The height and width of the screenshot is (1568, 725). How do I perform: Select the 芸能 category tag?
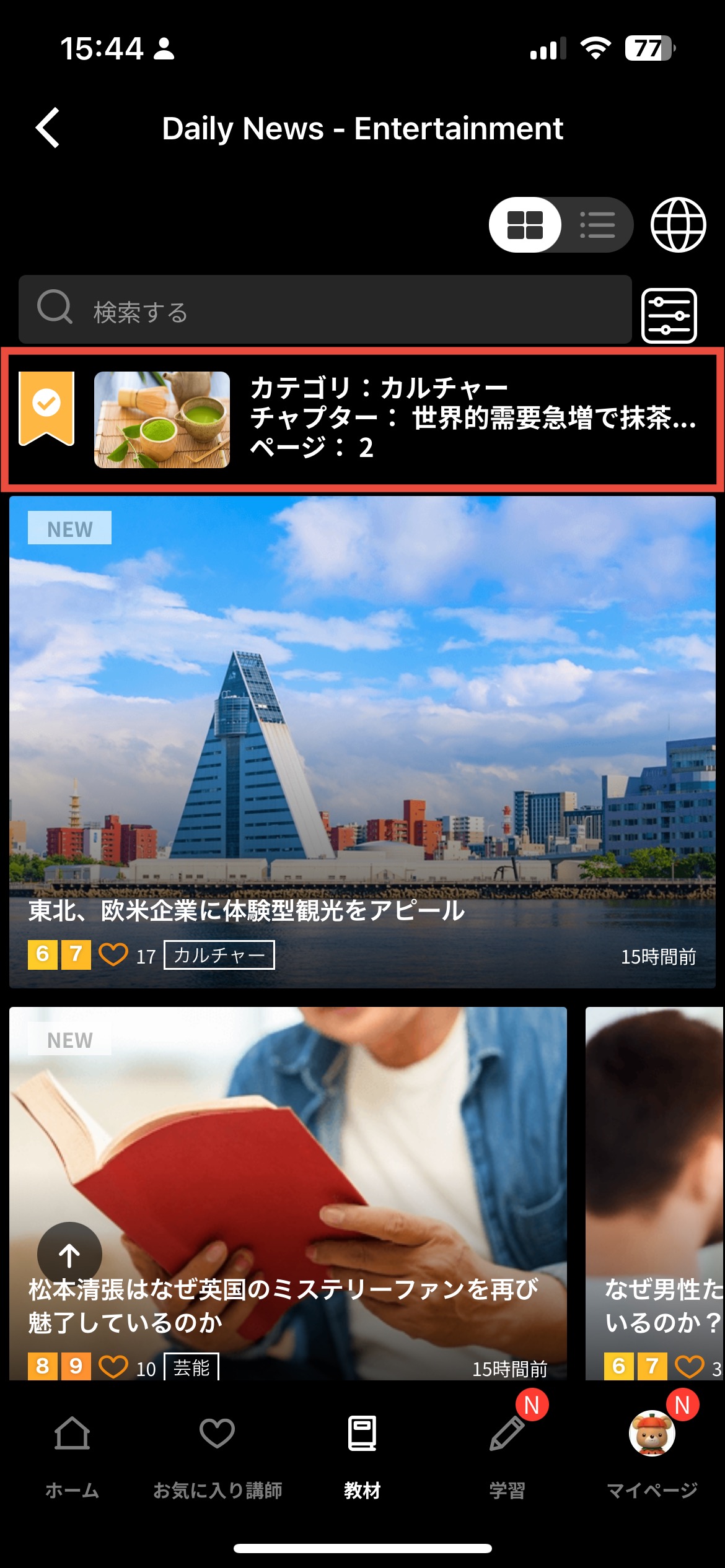tap(191, 1367)
